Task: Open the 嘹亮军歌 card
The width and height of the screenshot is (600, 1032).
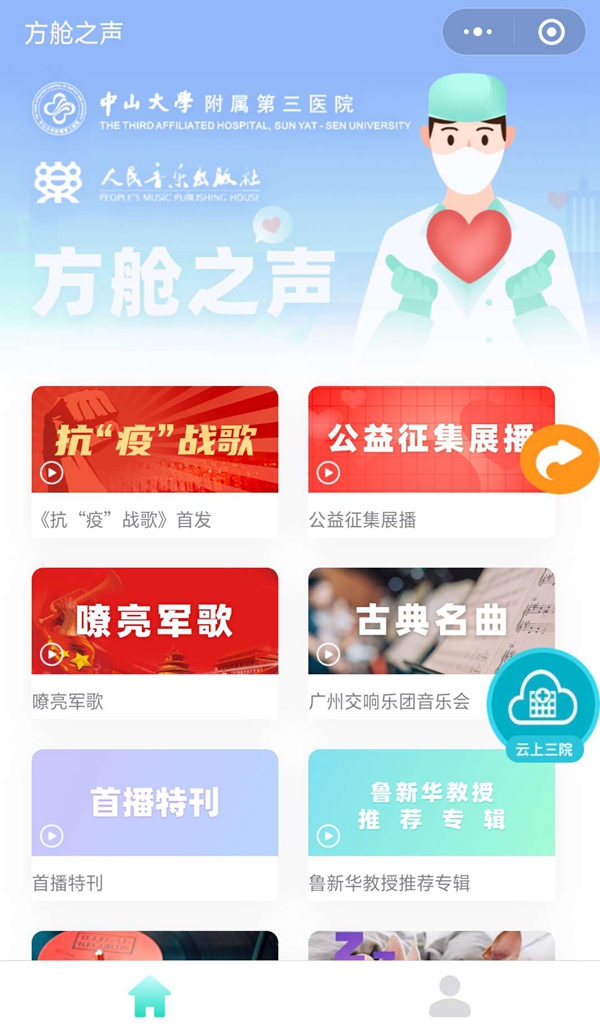Action: (155, 643)
